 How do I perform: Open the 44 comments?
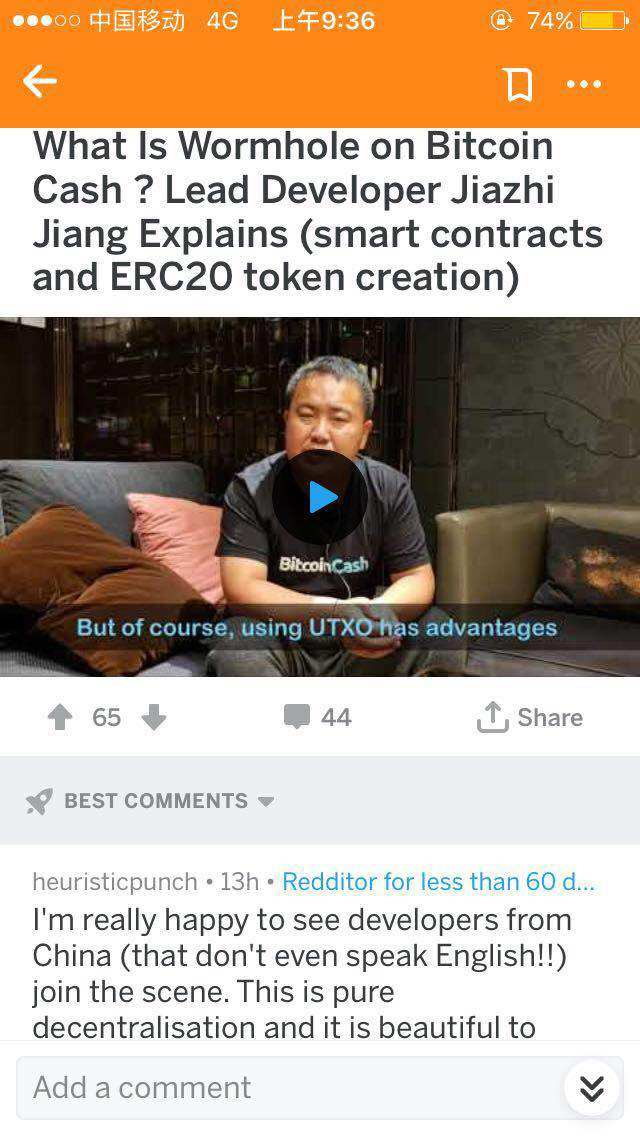coord(318,717)
